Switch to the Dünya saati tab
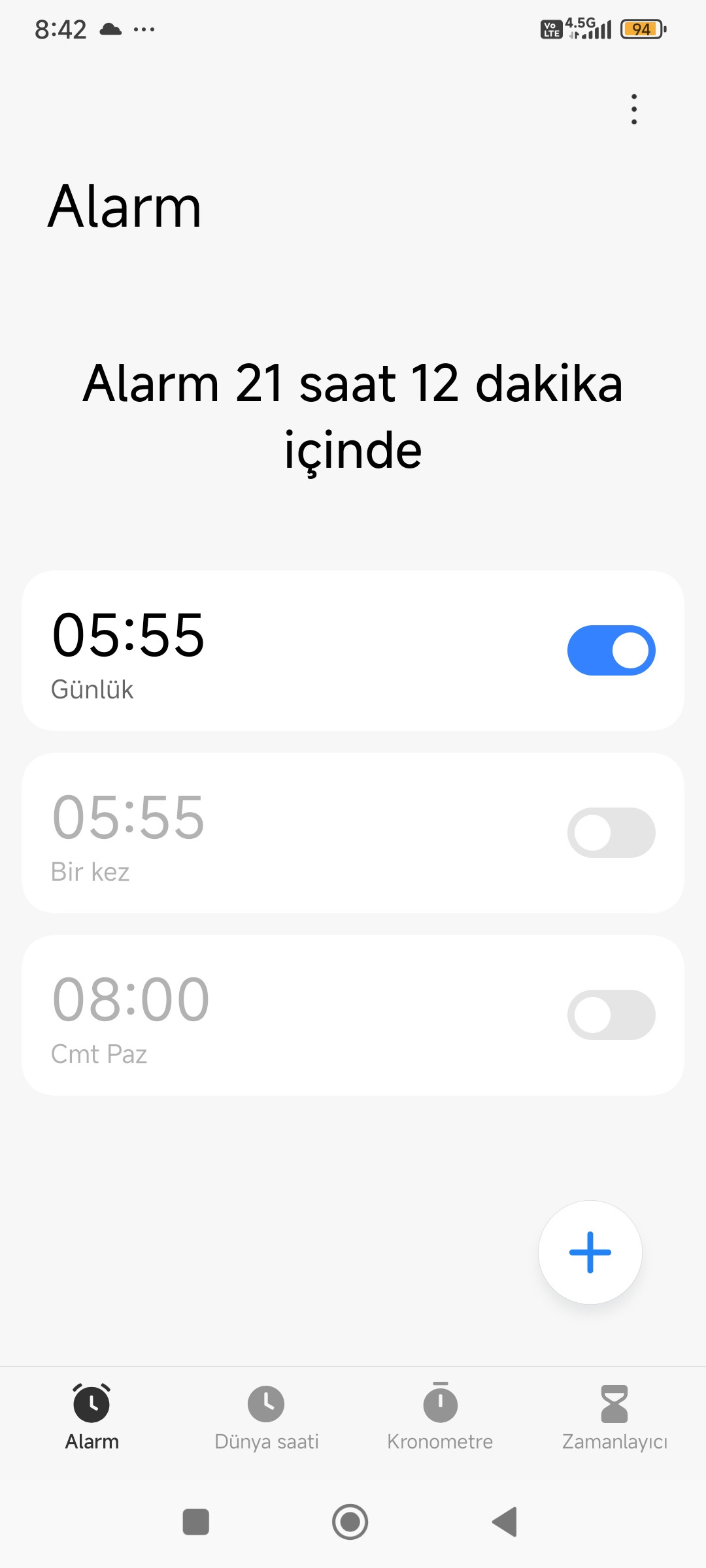Image resolution: width=706 pixels, height=1568 pixels. coord(266,1416)
